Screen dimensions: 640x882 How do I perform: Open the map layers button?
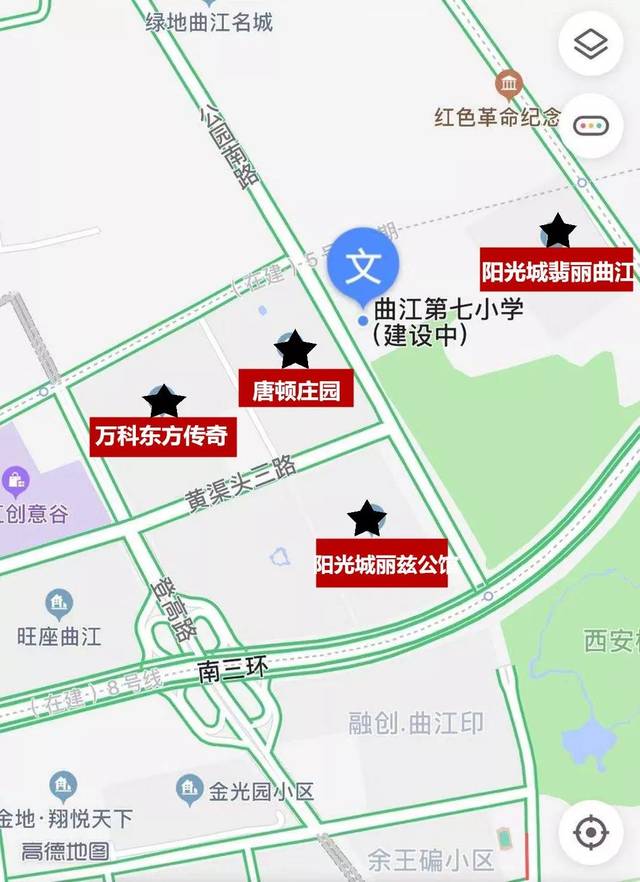(591, 44)
